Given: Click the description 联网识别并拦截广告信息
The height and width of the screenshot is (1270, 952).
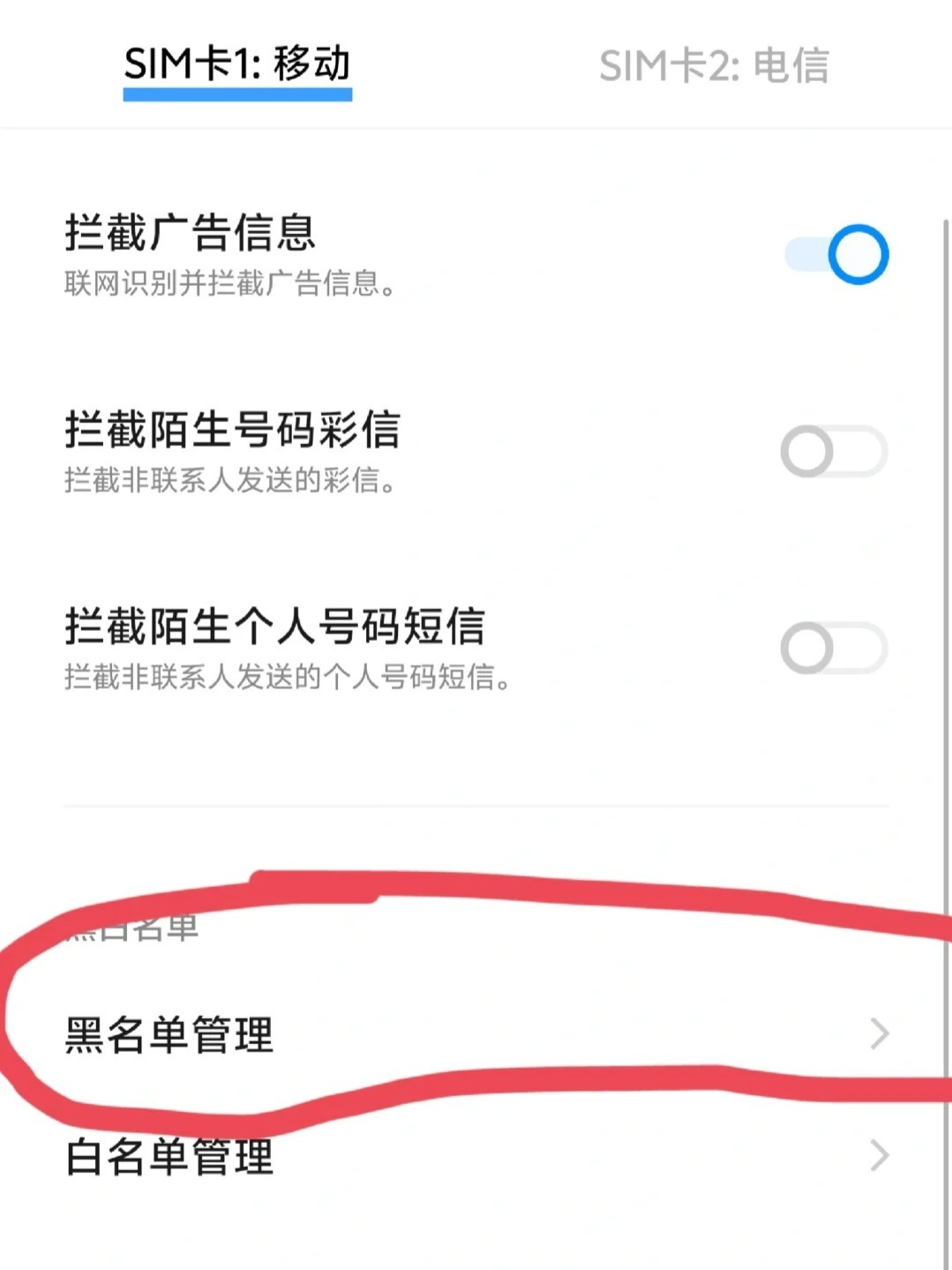Looking at the screenshot, I should click(x=230, y=284).
